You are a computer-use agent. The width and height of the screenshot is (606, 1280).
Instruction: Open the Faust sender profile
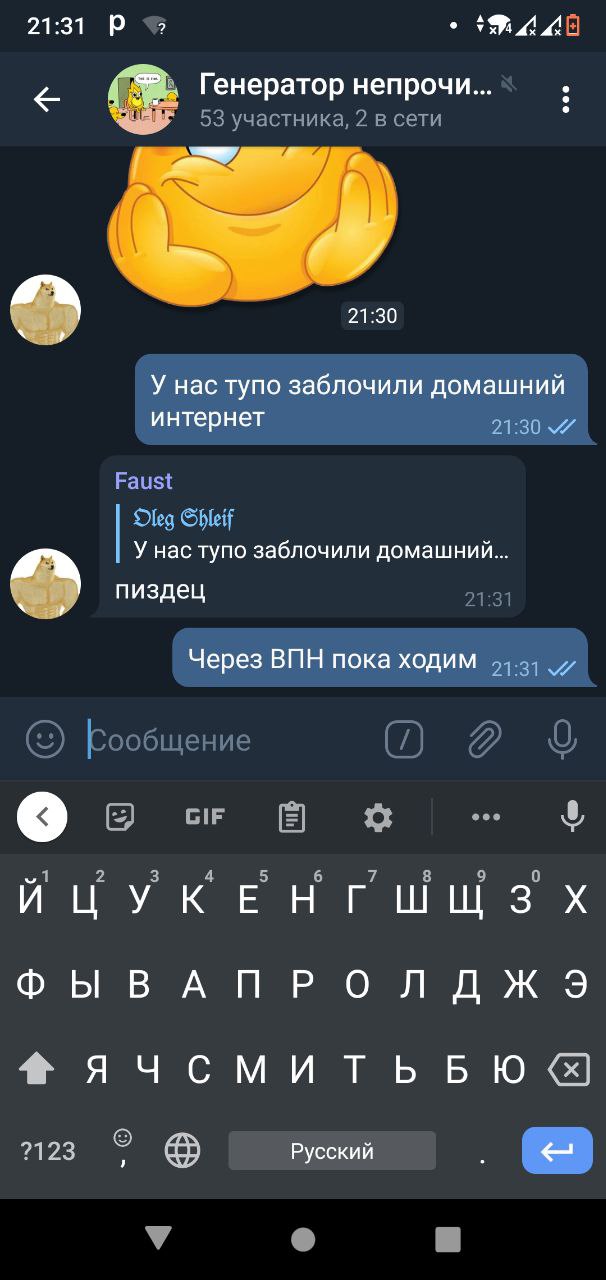pos(143,481)
